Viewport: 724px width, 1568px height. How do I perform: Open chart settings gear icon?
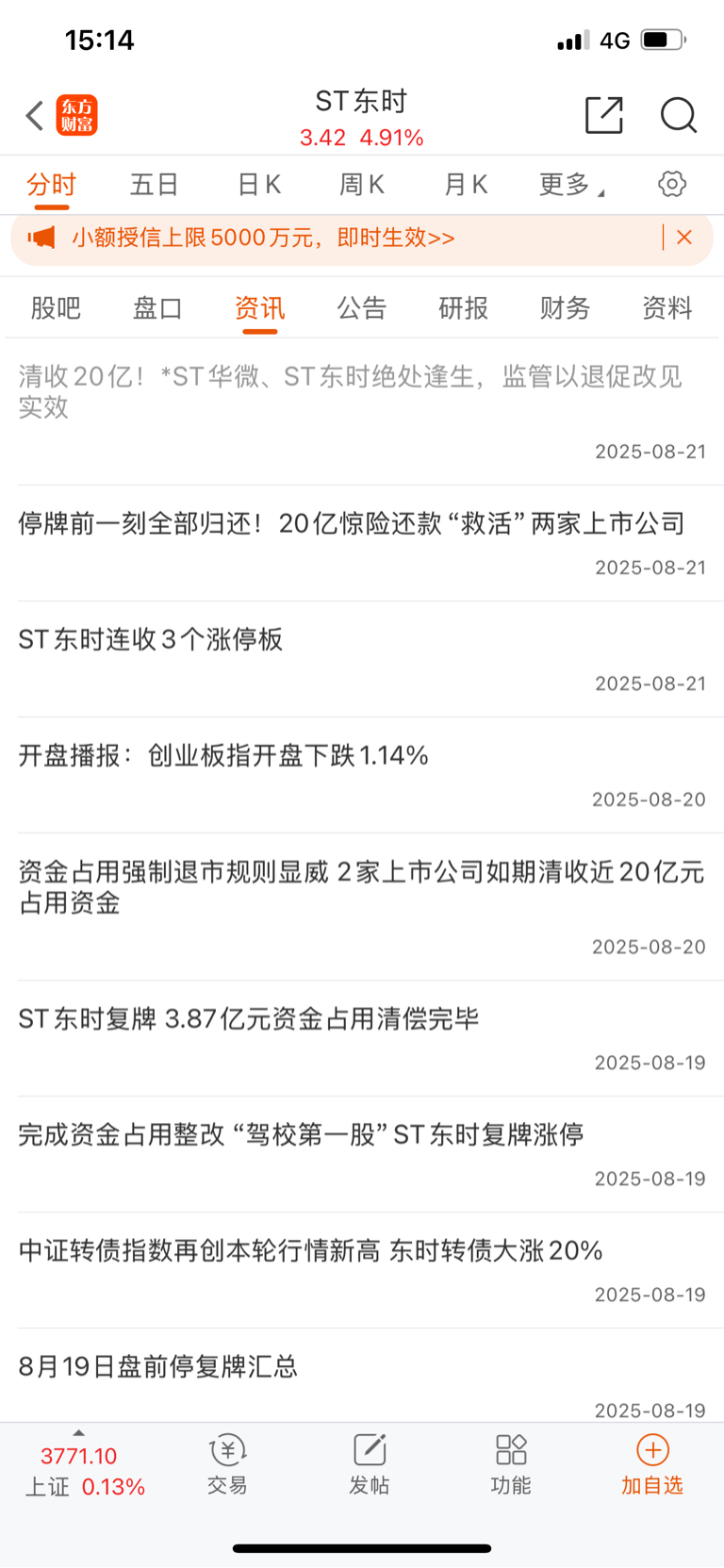click(671, 184)
